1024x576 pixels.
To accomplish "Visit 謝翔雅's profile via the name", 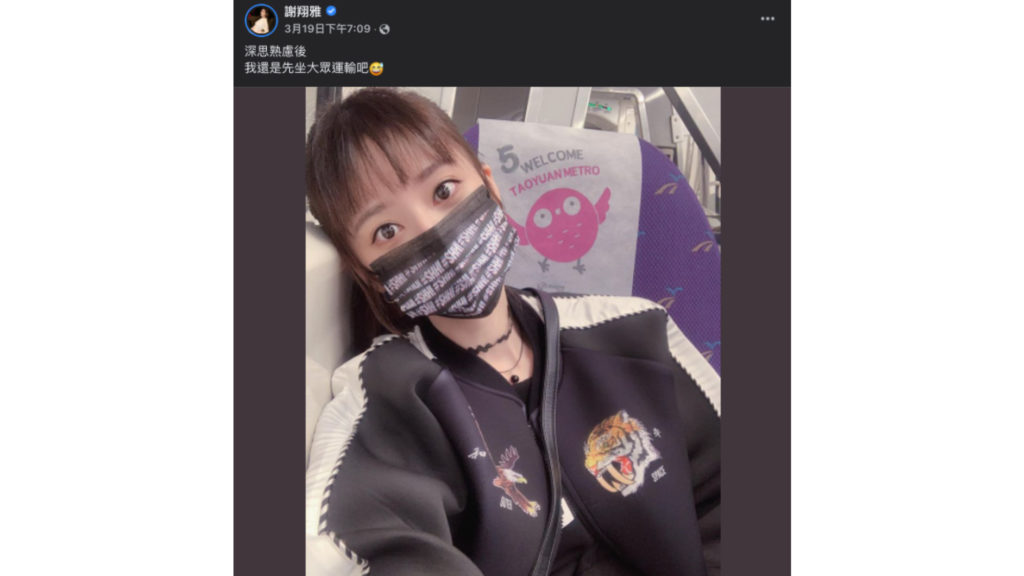I will click(303, 12).
